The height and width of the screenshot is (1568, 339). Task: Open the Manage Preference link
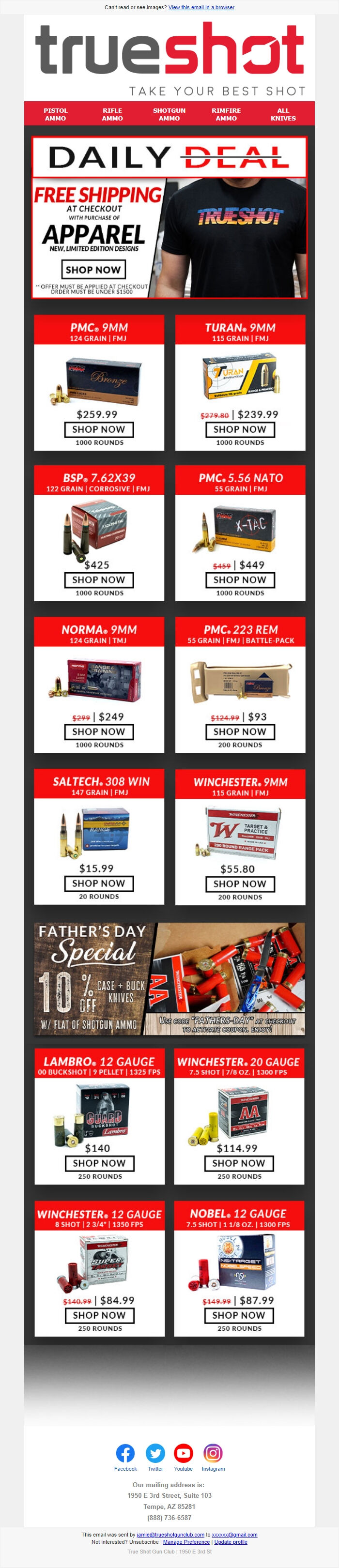[186, 1541]
